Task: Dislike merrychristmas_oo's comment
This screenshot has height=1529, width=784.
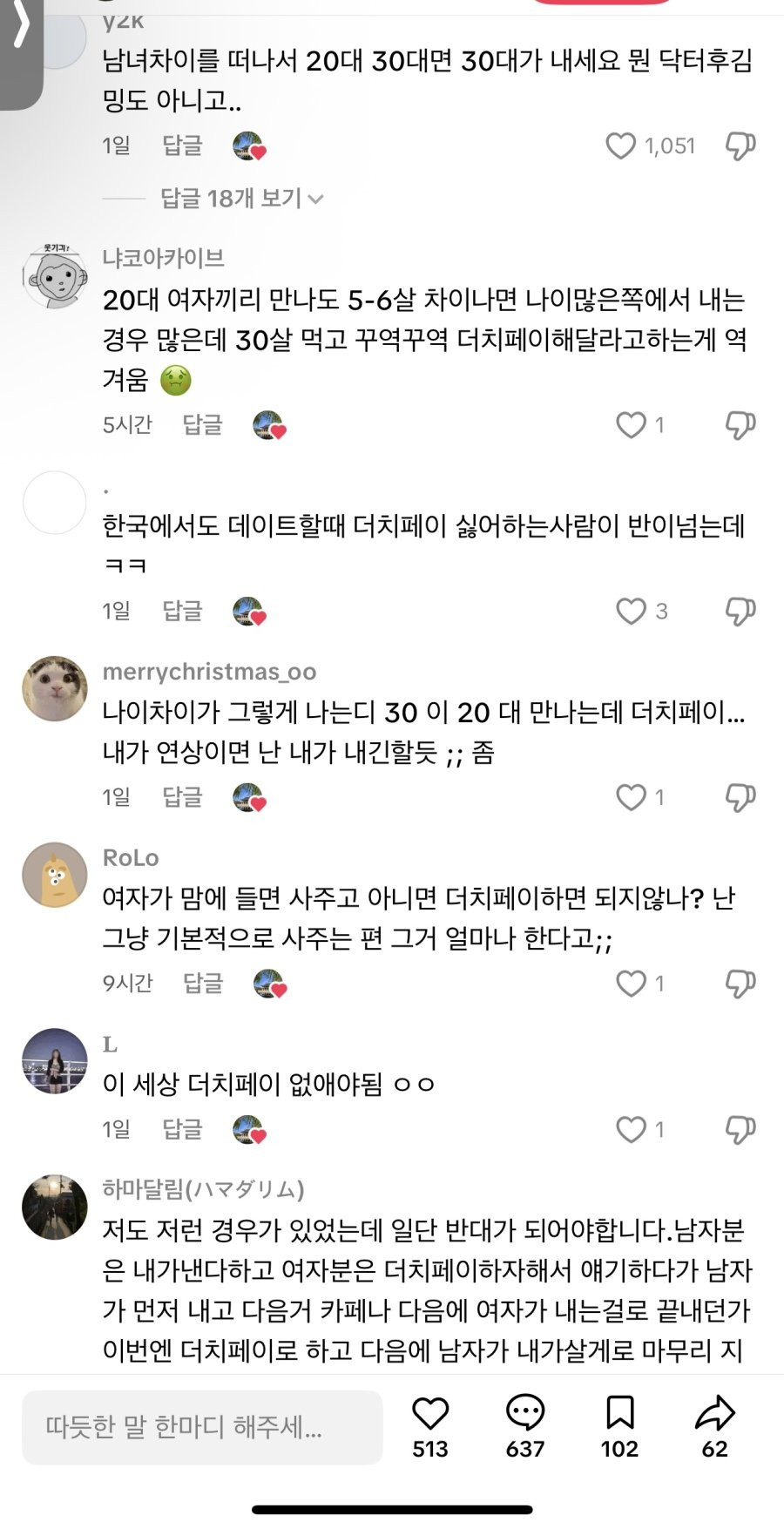Action: click(740, 796)
